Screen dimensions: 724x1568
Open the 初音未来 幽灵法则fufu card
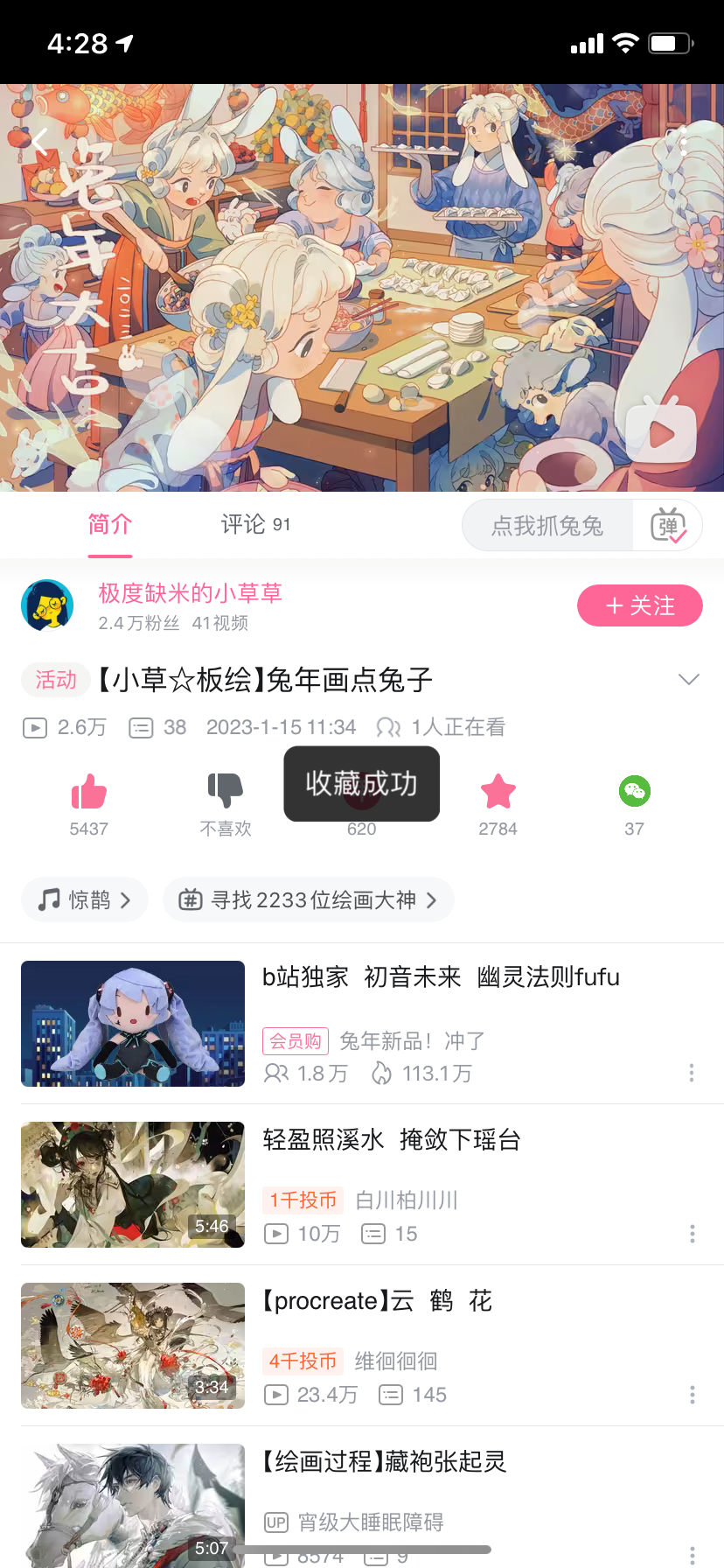click(x=441, y=977)
